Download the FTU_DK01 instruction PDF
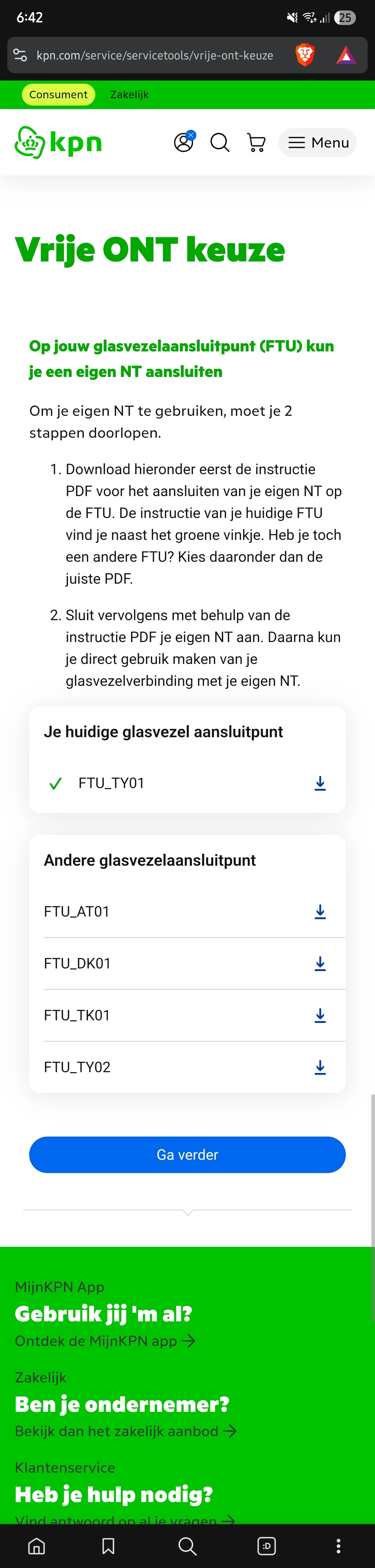Screen dimensions: 375x1568 (x=320, y=963)
